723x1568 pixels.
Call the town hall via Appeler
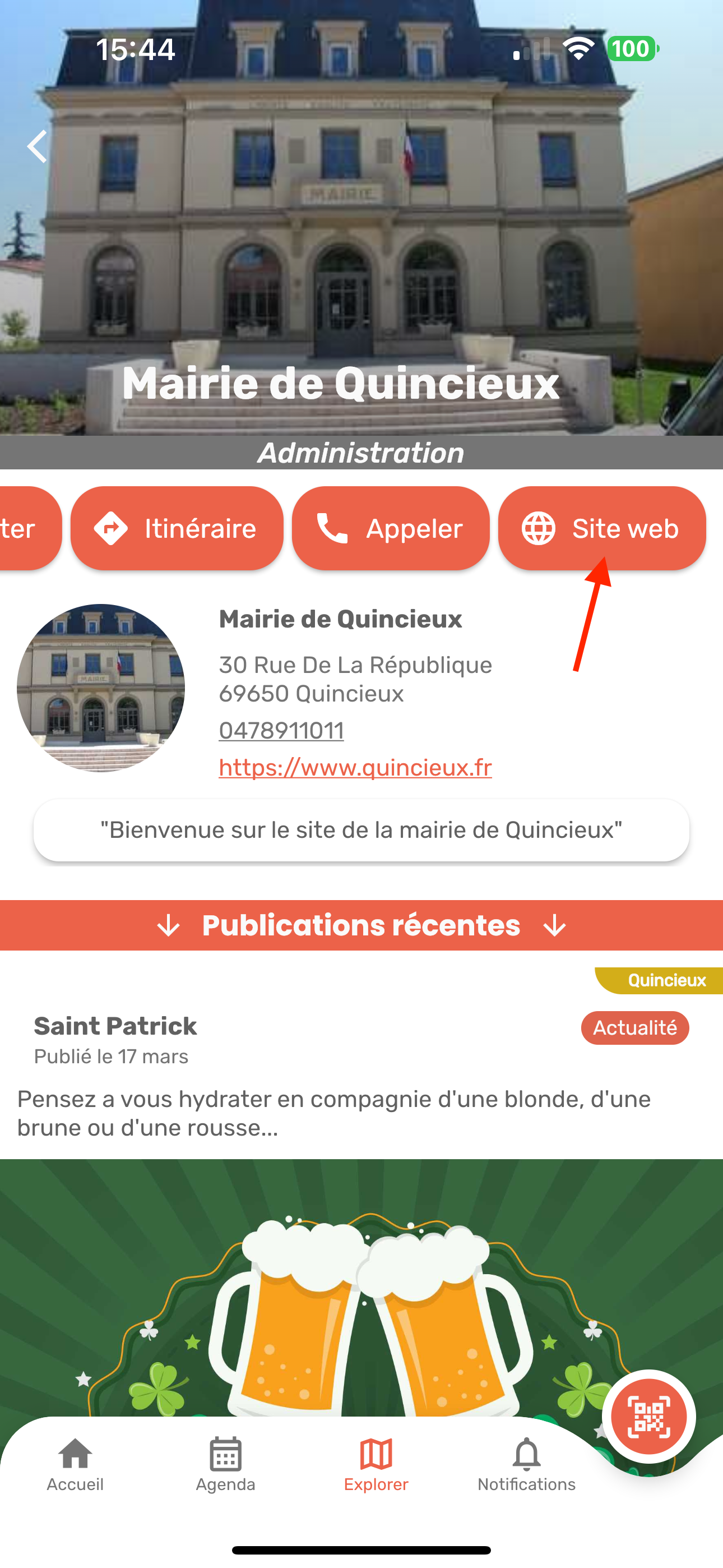coord(390,528)
